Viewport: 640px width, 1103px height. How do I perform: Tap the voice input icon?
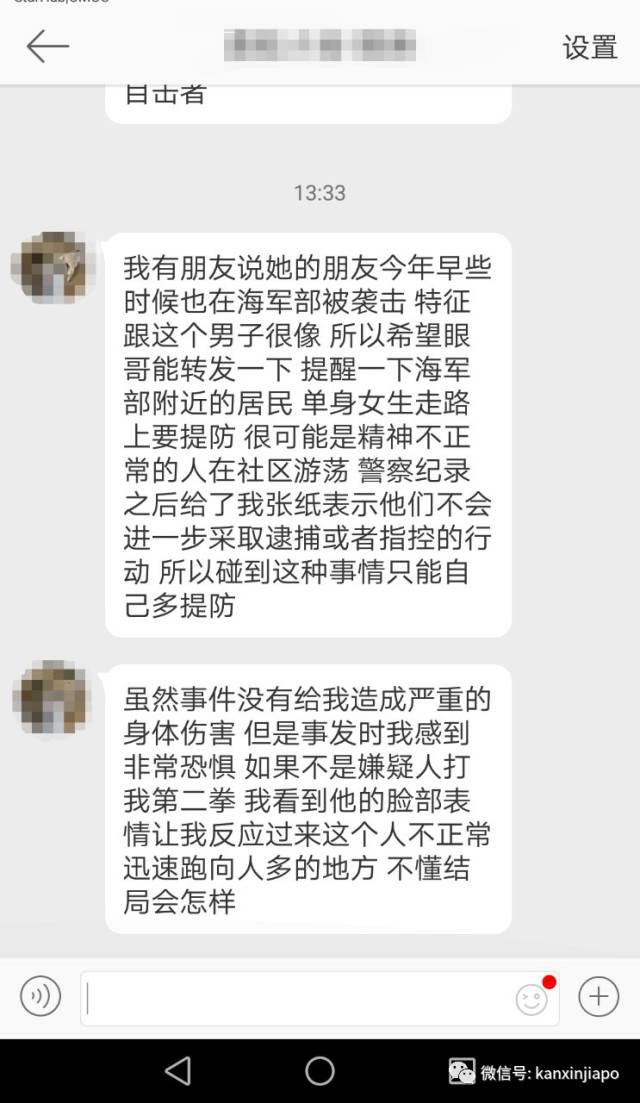click(41, 996)
